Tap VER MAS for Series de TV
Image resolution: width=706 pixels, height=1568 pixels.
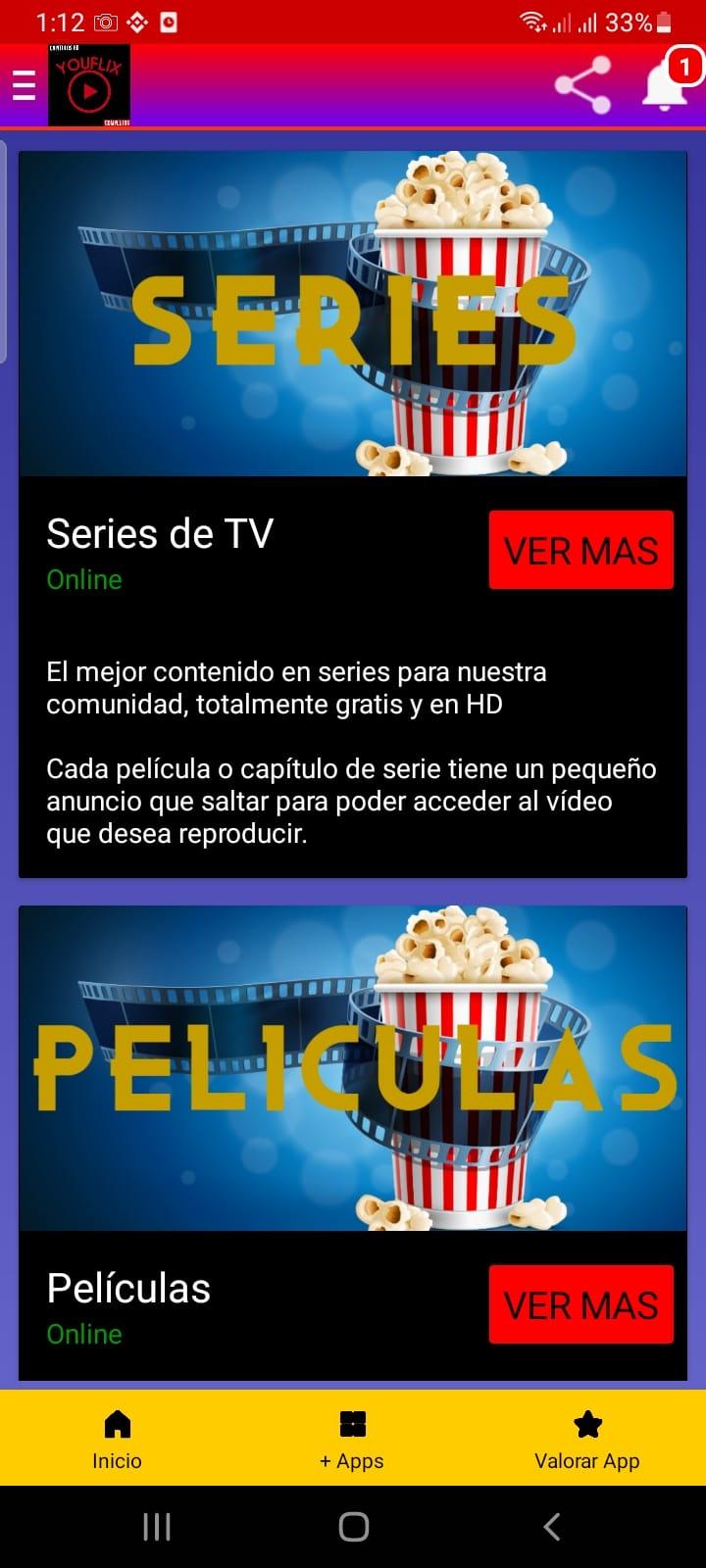580,550
